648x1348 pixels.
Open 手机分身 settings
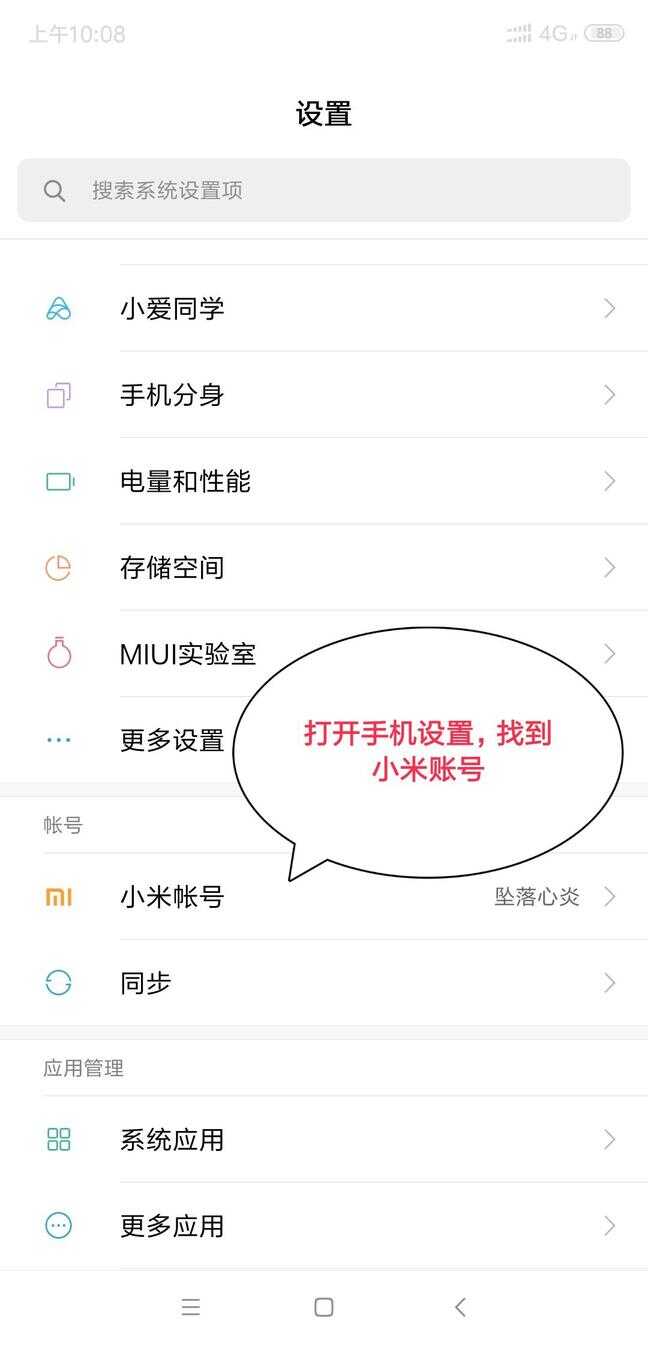[172, 395]
